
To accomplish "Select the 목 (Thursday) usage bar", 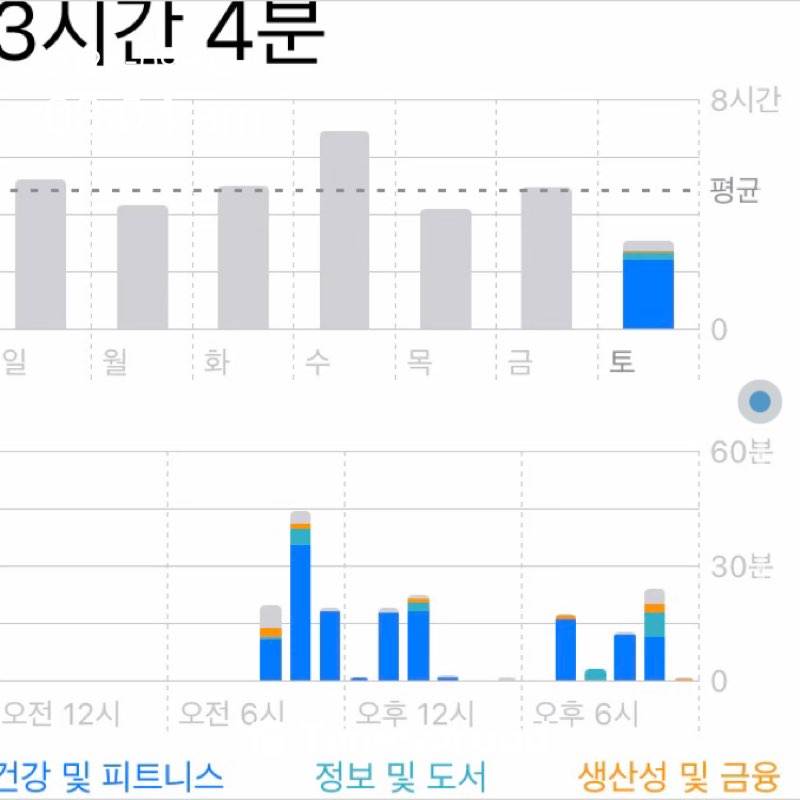I will click(446, 269).
